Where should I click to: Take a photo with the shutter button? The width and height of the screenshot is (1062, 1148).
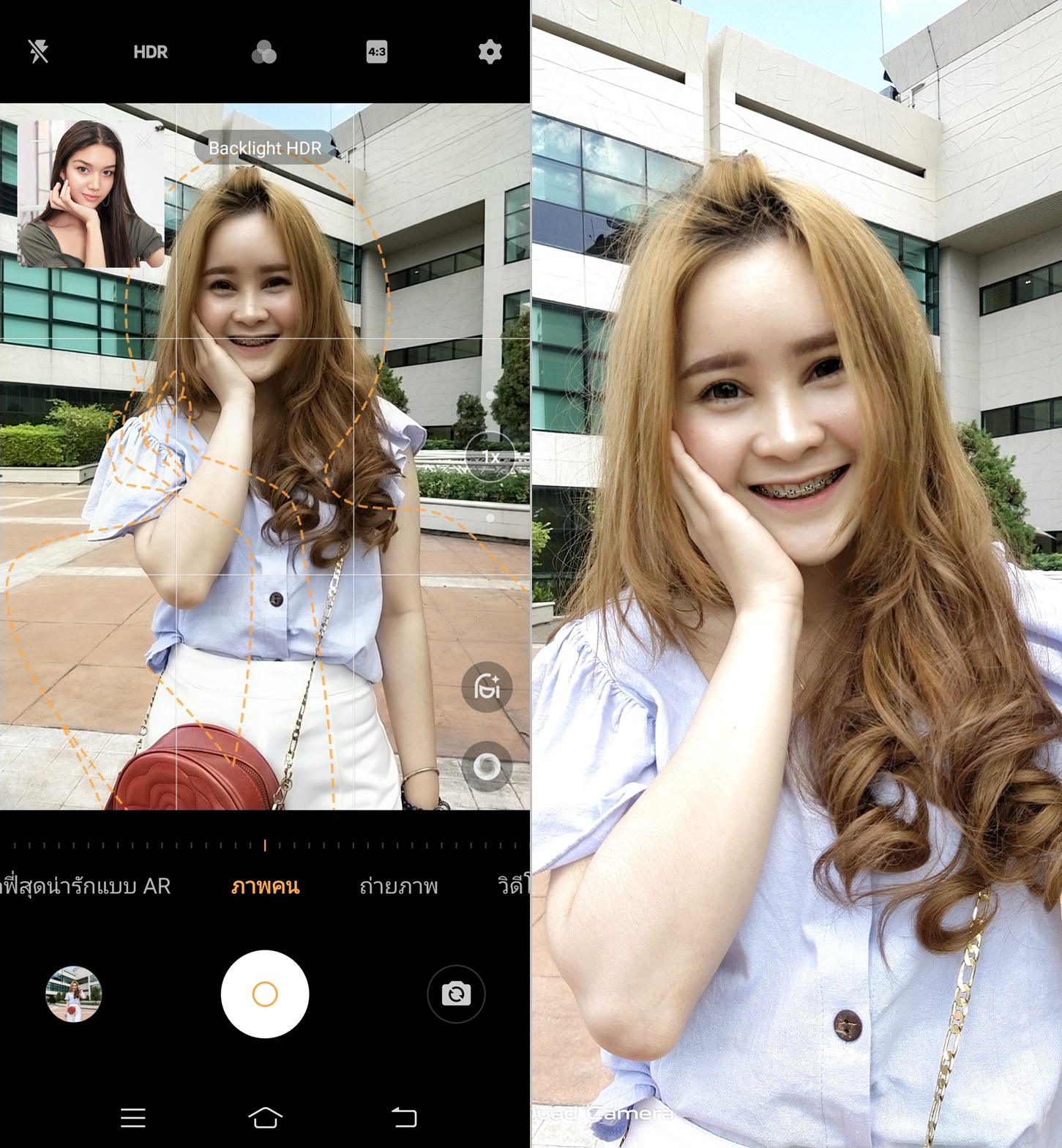pos(265,994)
